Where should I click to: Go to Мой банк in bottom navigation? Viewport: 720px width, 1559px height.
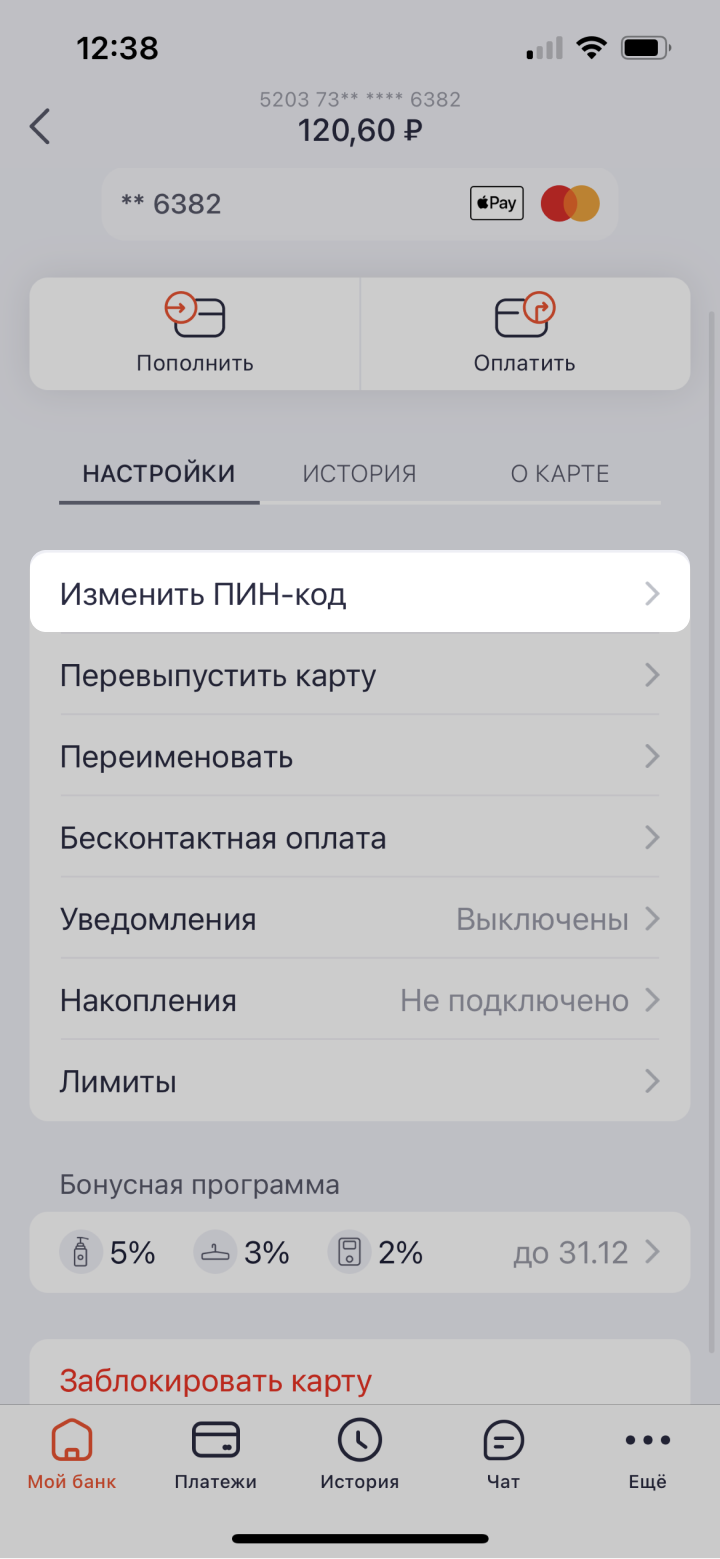click(x=72, y=1455)
